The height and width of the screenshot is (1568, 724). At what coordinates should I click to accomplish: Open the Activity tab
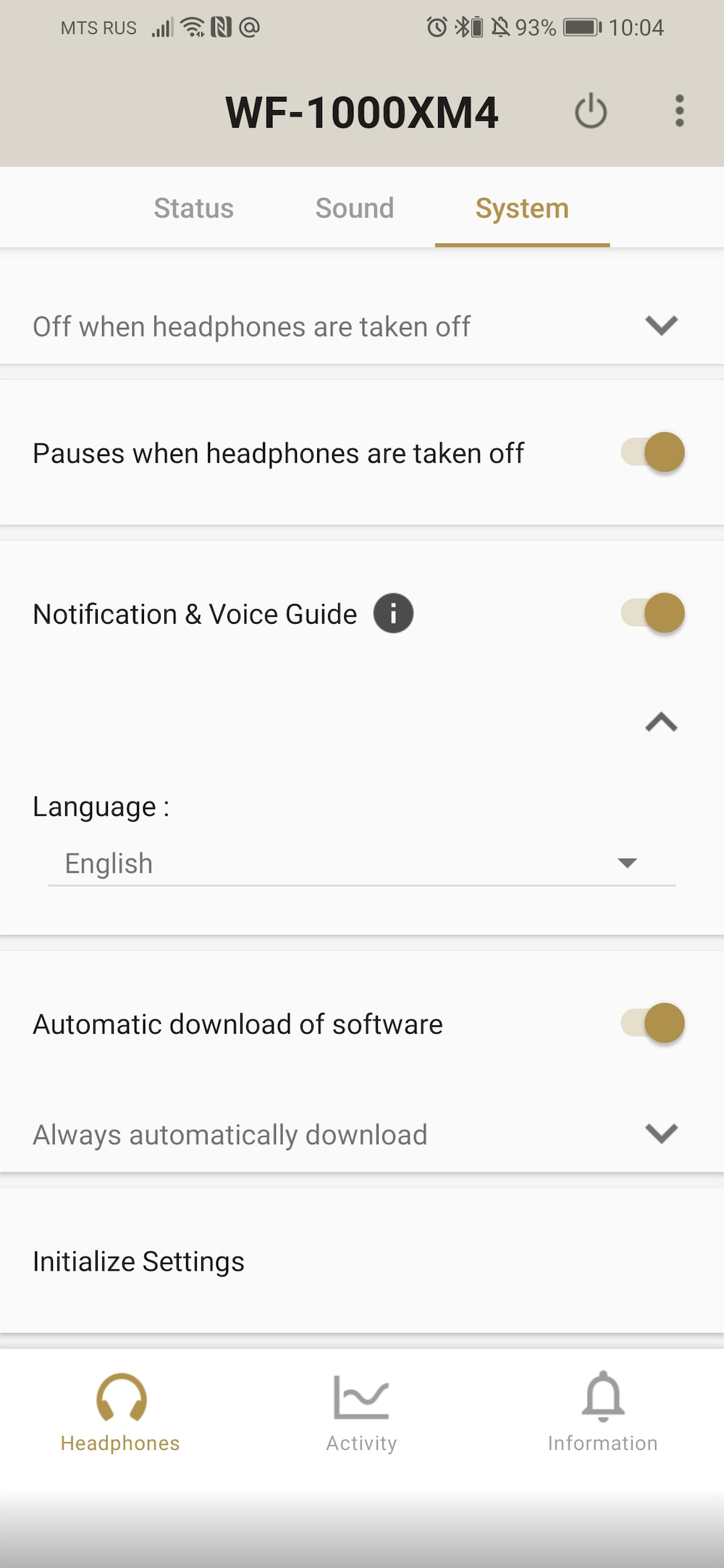click(361, 1413)
